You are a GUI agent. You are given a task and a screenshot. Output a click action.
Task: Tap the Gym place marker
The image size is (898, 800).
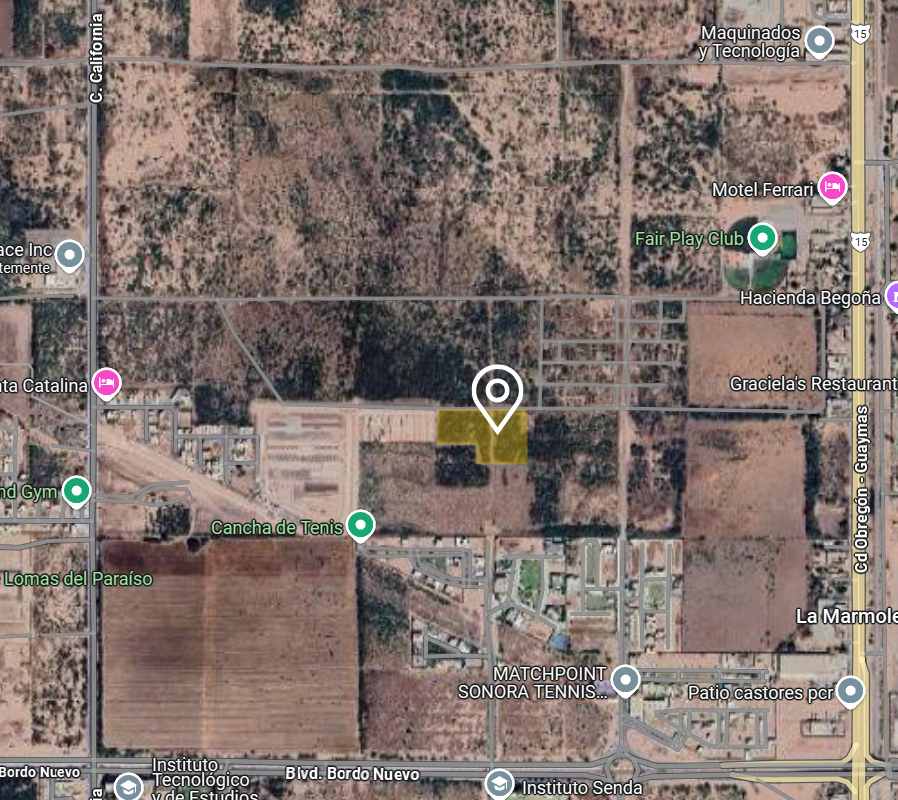pos(77,491)
